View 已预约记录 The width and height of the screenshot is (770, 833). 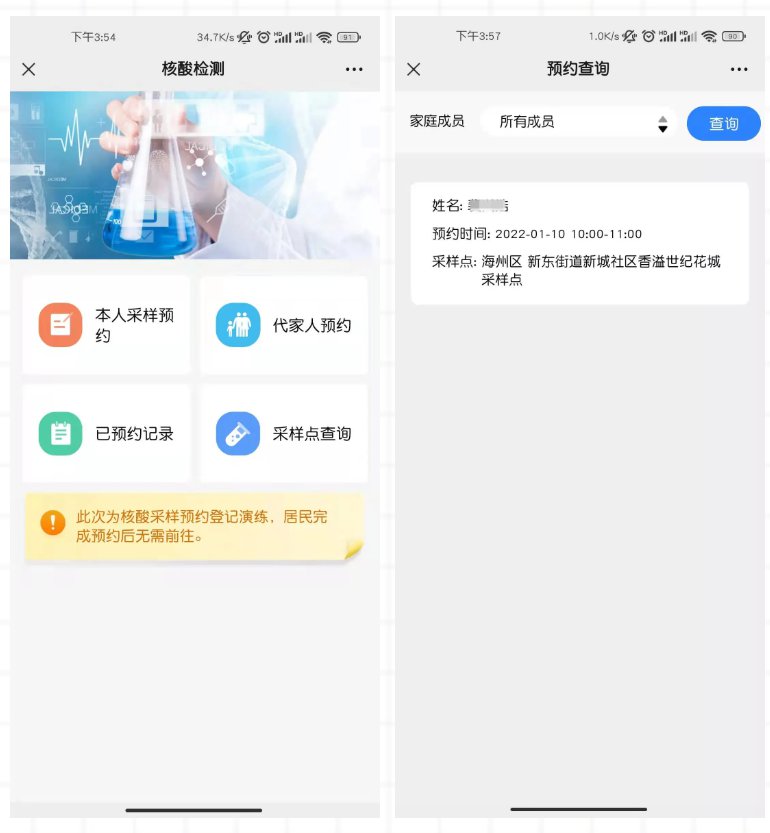tap(106, 433)
